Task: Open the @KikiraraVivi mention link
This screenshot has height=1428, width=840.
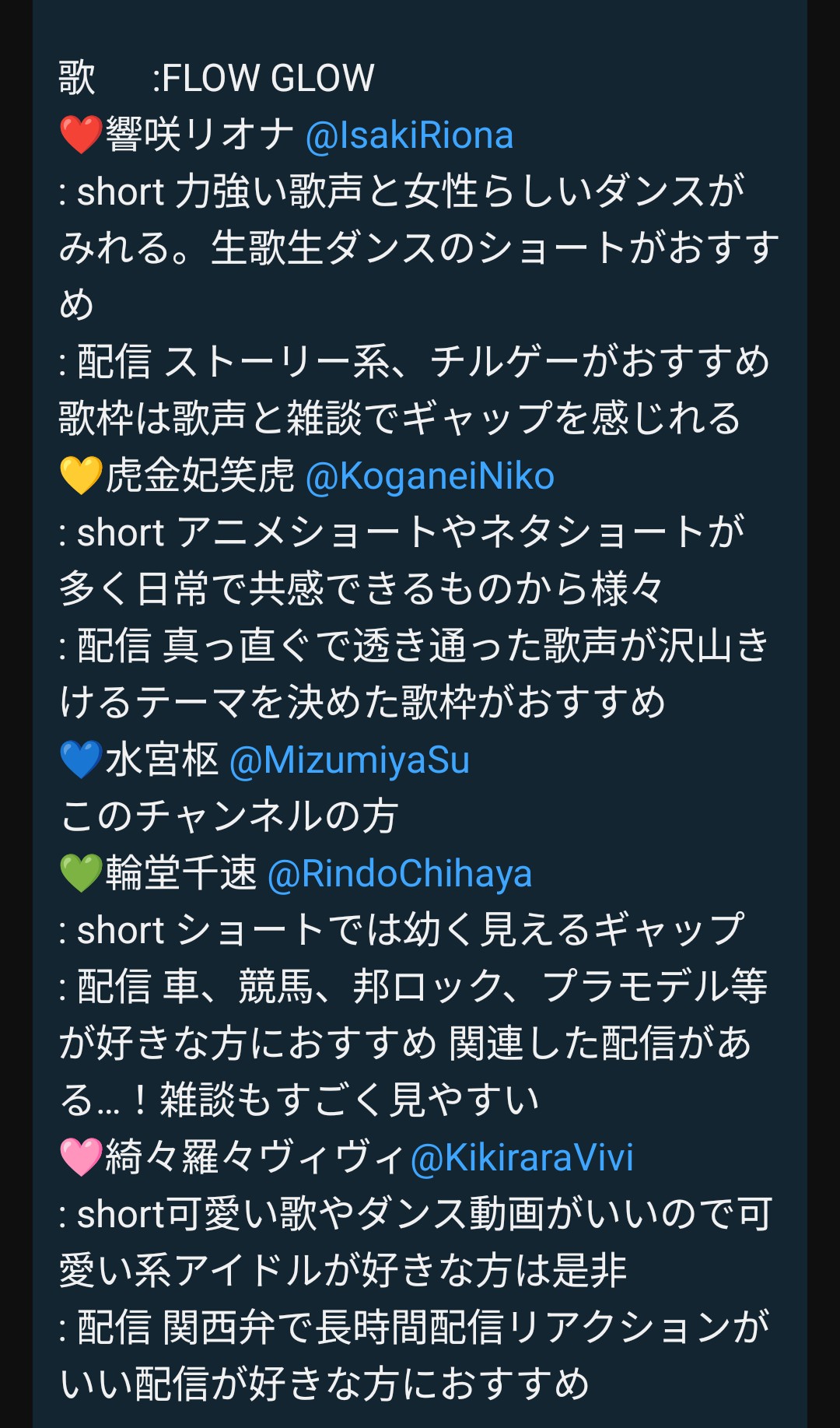Action: click(522, 1158)
